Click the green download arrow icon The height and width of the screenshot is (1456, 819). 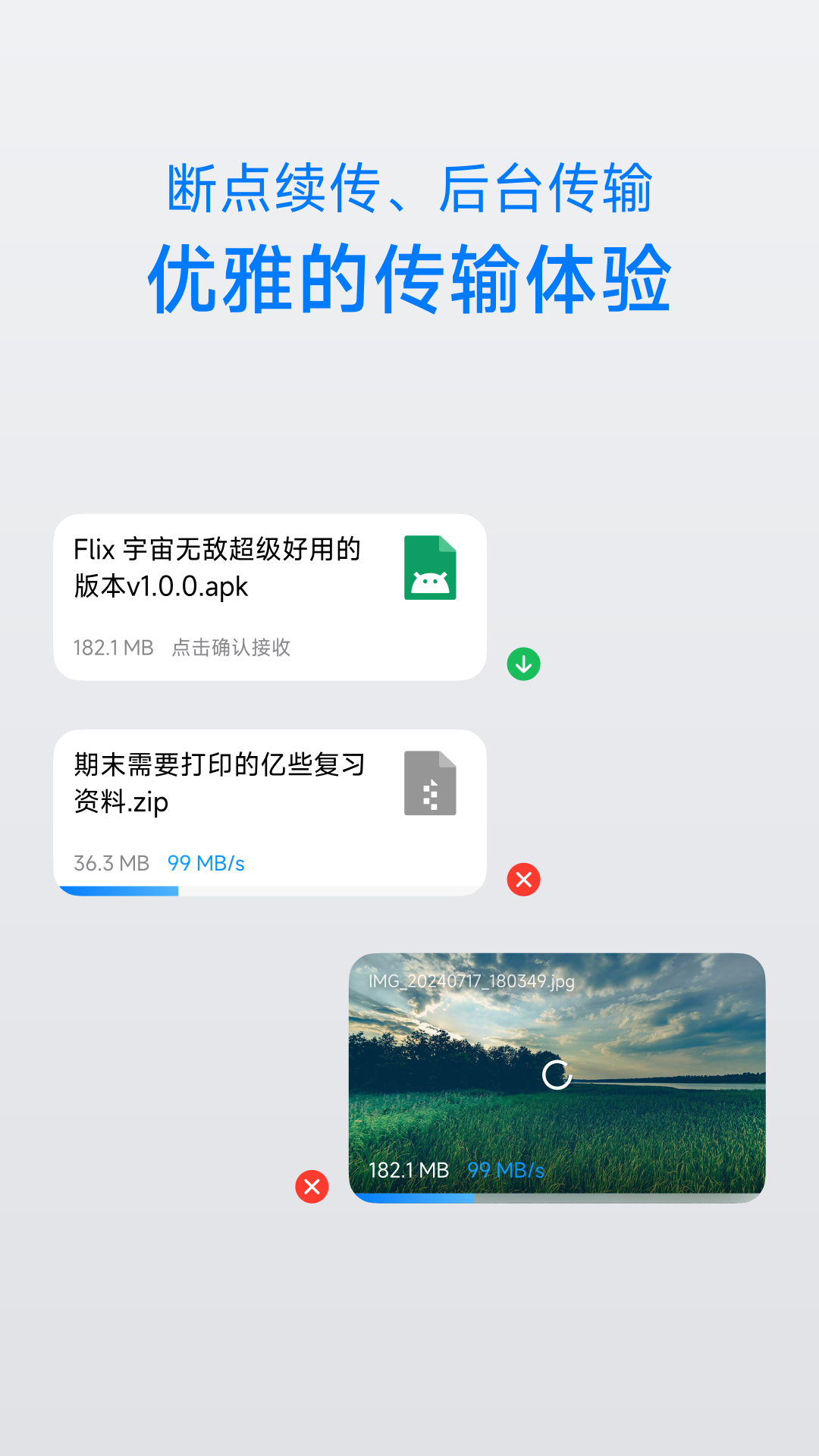pos(523,664)
